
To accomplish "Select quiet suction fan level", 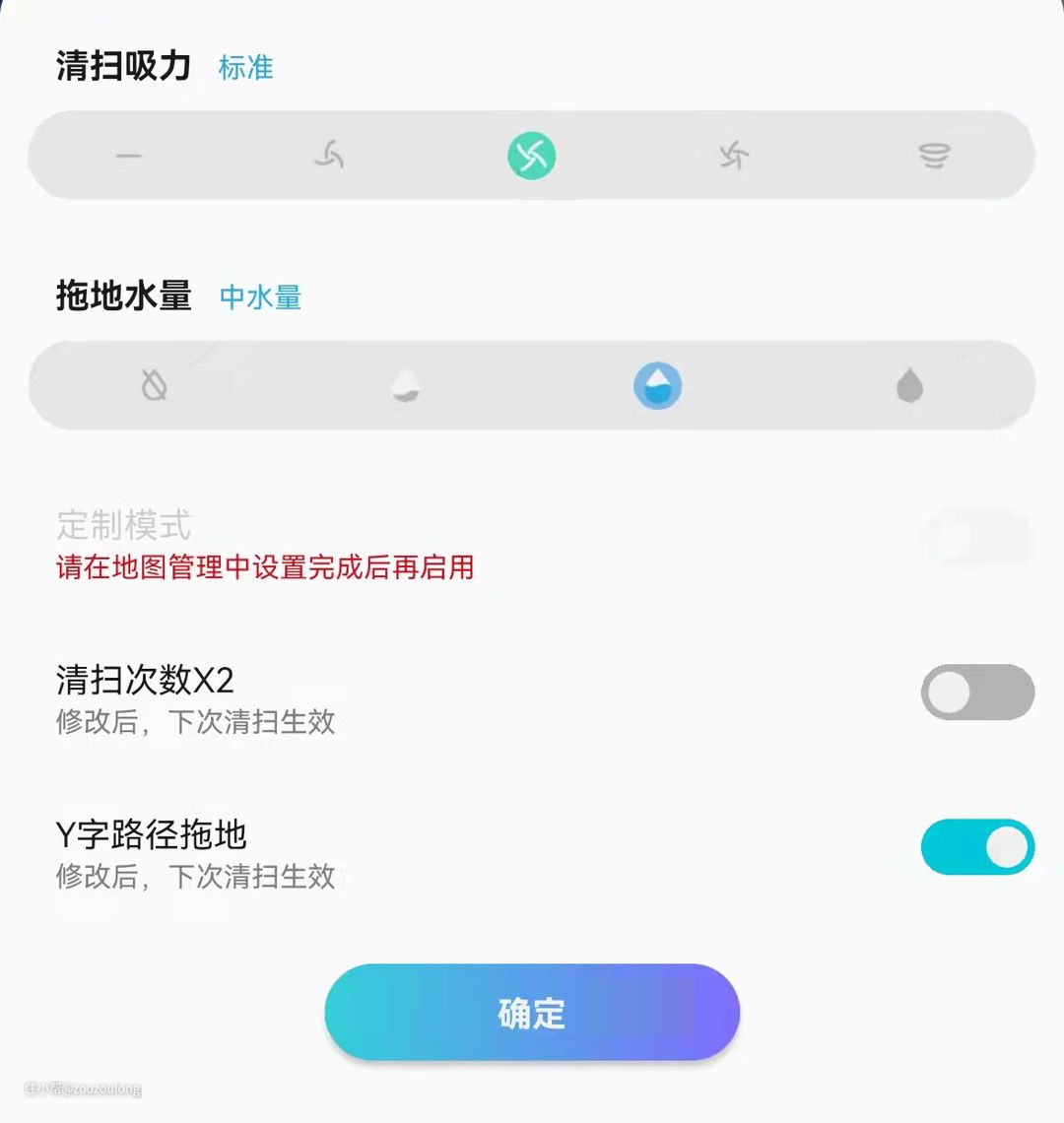I will tap(329, 156).
